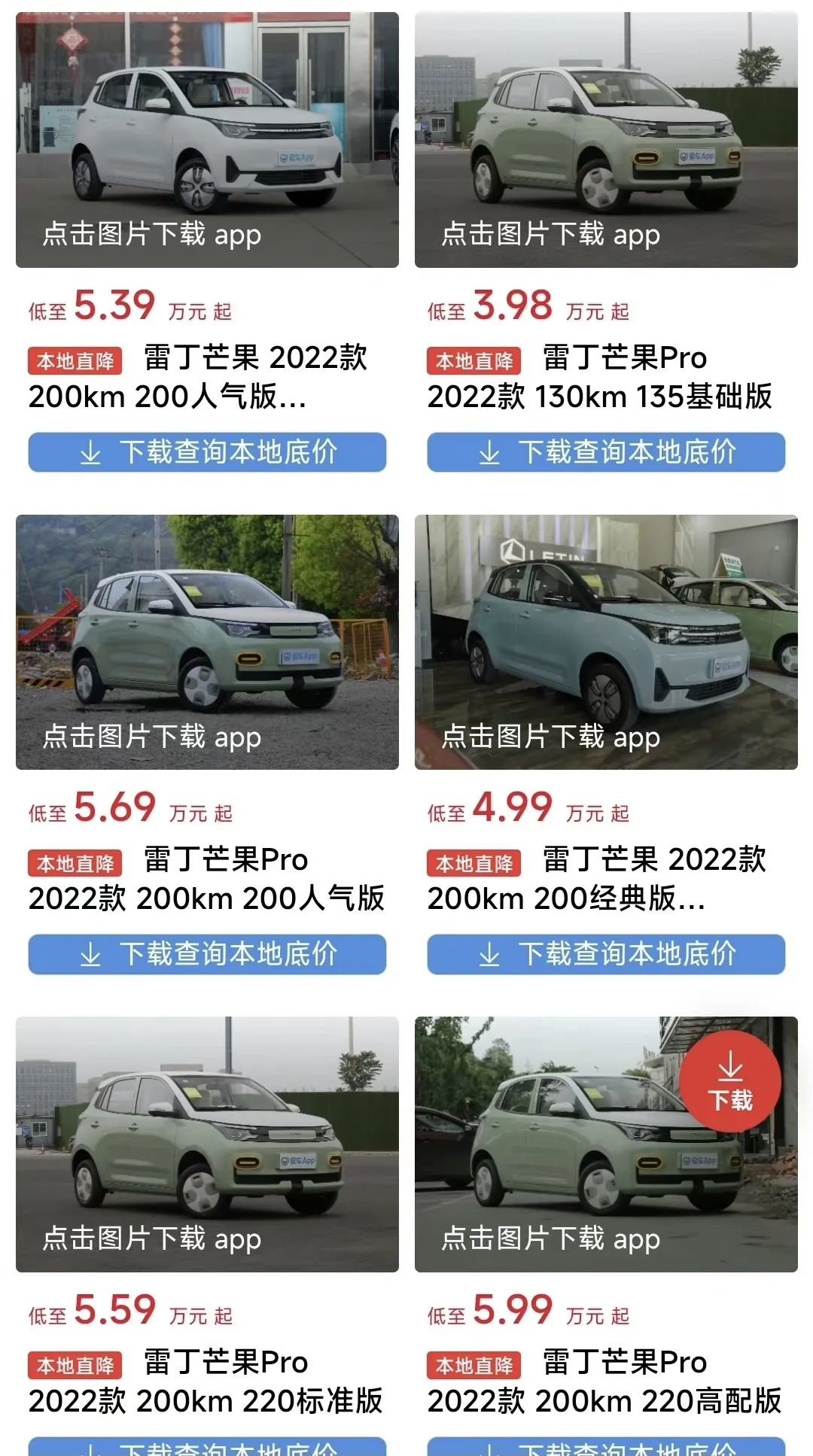The width and height of the screenshot is (813, 1456).
Task: Tap 下载查询本地底价 under the 4.99万 car
Action: [x=606, y=954]
